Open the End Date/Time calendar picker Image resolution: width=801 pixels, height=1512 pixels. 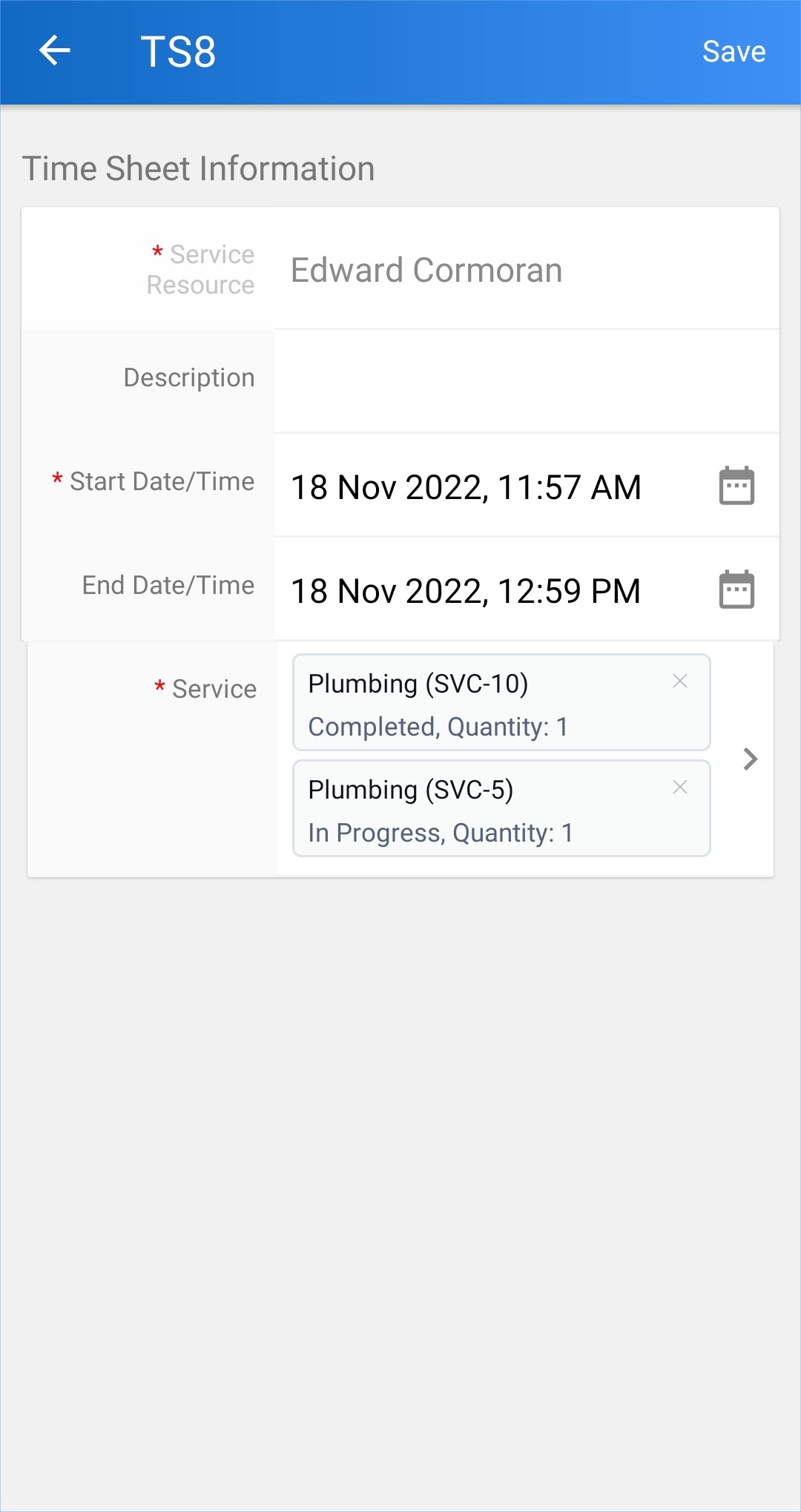click(x=736, y=590)
